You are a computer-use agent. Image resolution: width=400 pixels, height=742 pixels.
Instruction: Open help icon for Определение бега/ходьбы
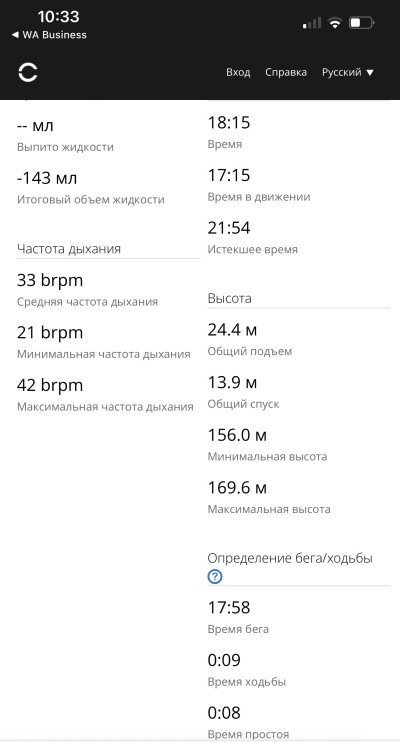click(215, 576)
